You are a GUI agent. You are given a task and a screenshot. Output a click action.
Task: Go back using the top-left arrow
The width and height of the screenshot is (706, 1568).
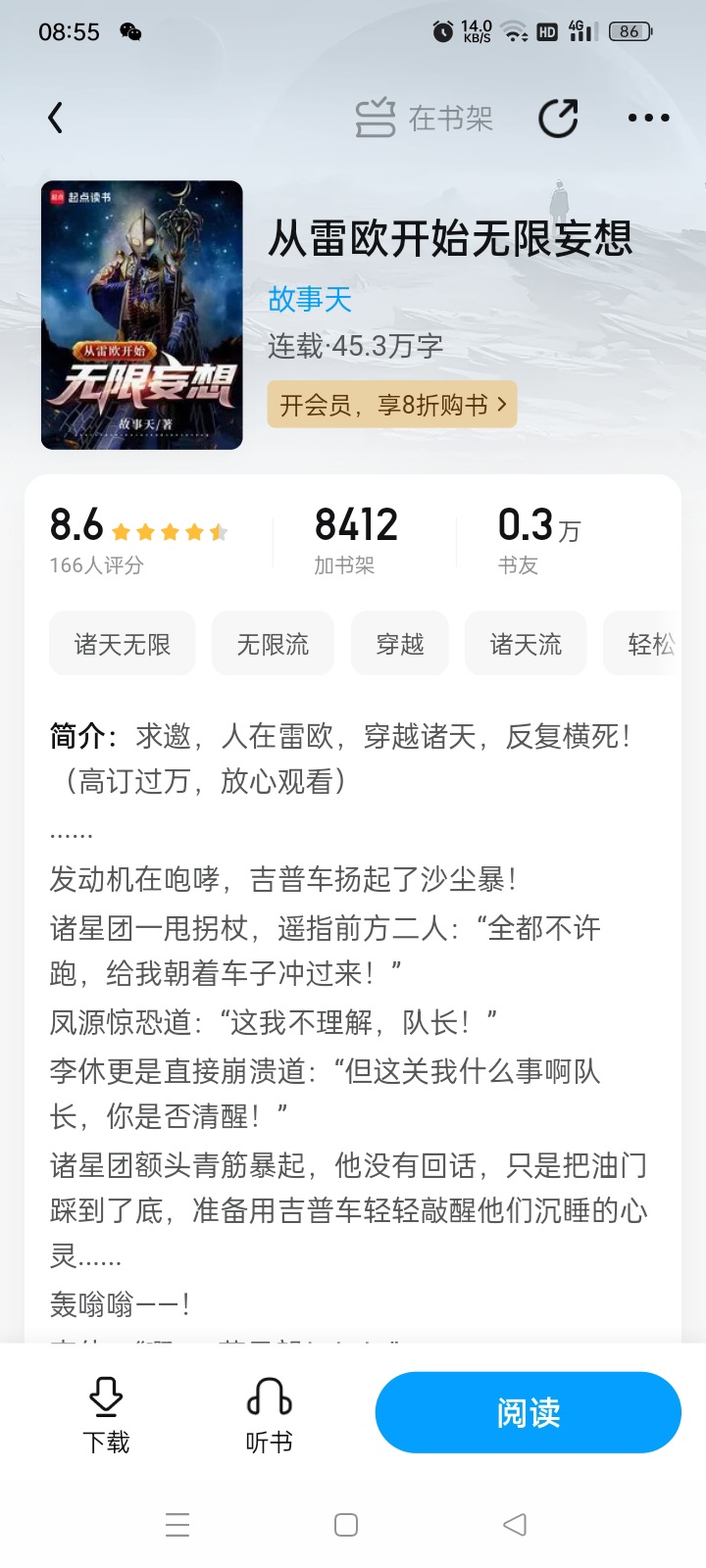(x=56, y=119)
